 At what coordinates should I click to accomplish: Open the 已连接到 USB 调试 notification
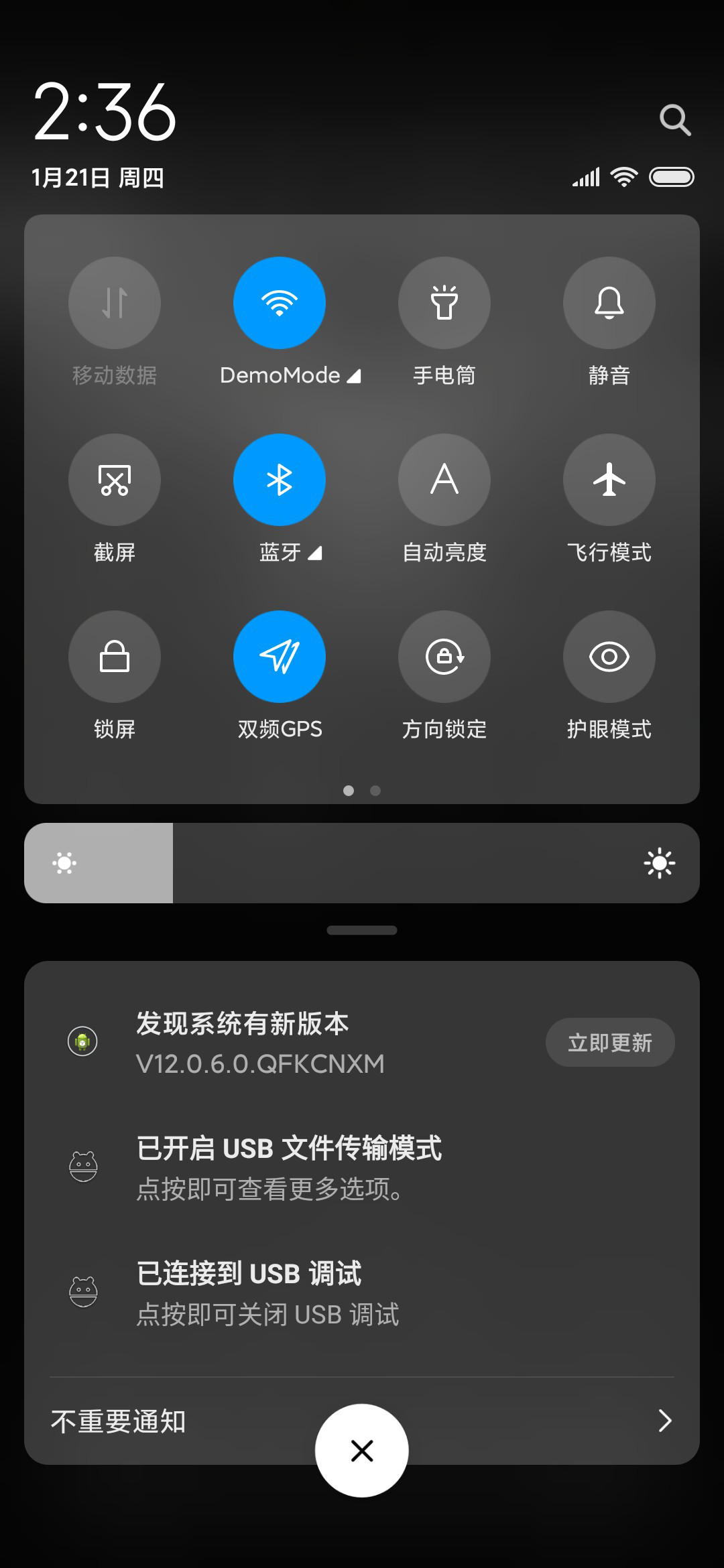362,1293
